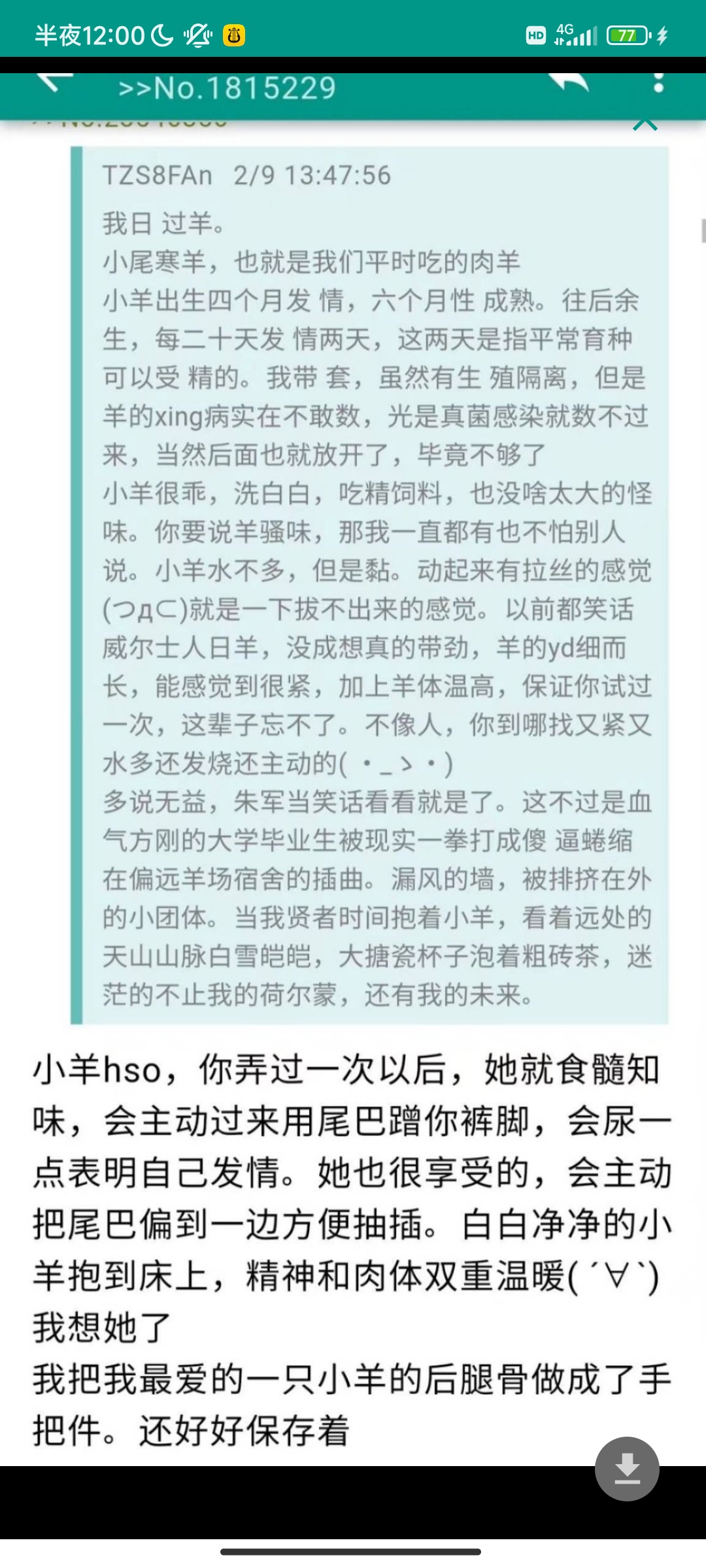
Task: Download the displayed image
Action: point(627,1469)
